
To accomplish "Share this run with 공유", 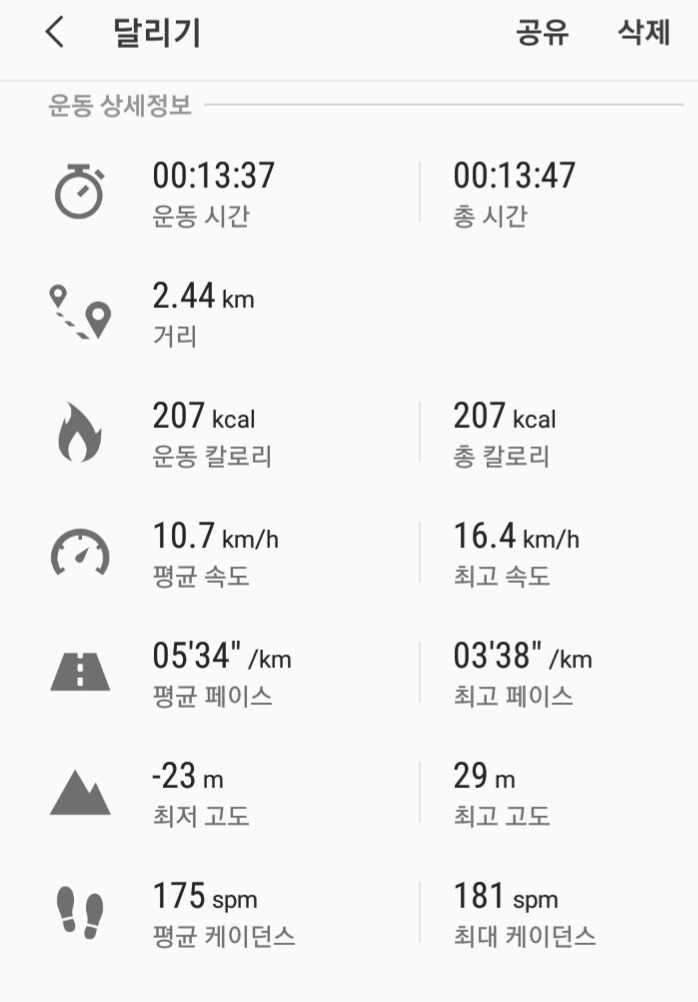I will [542, 33].
